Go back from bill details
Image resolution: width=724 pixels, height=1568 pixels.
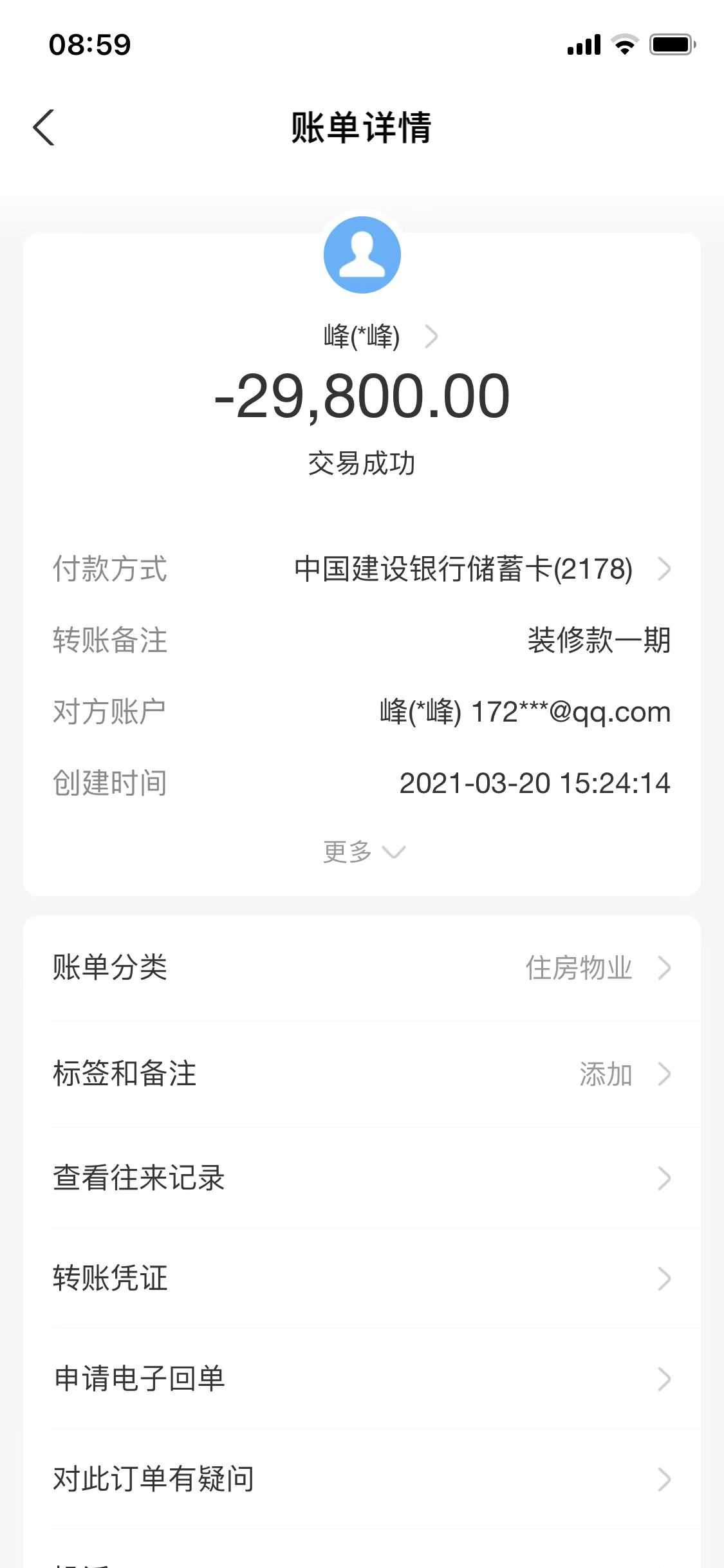[x=44, y=127]
